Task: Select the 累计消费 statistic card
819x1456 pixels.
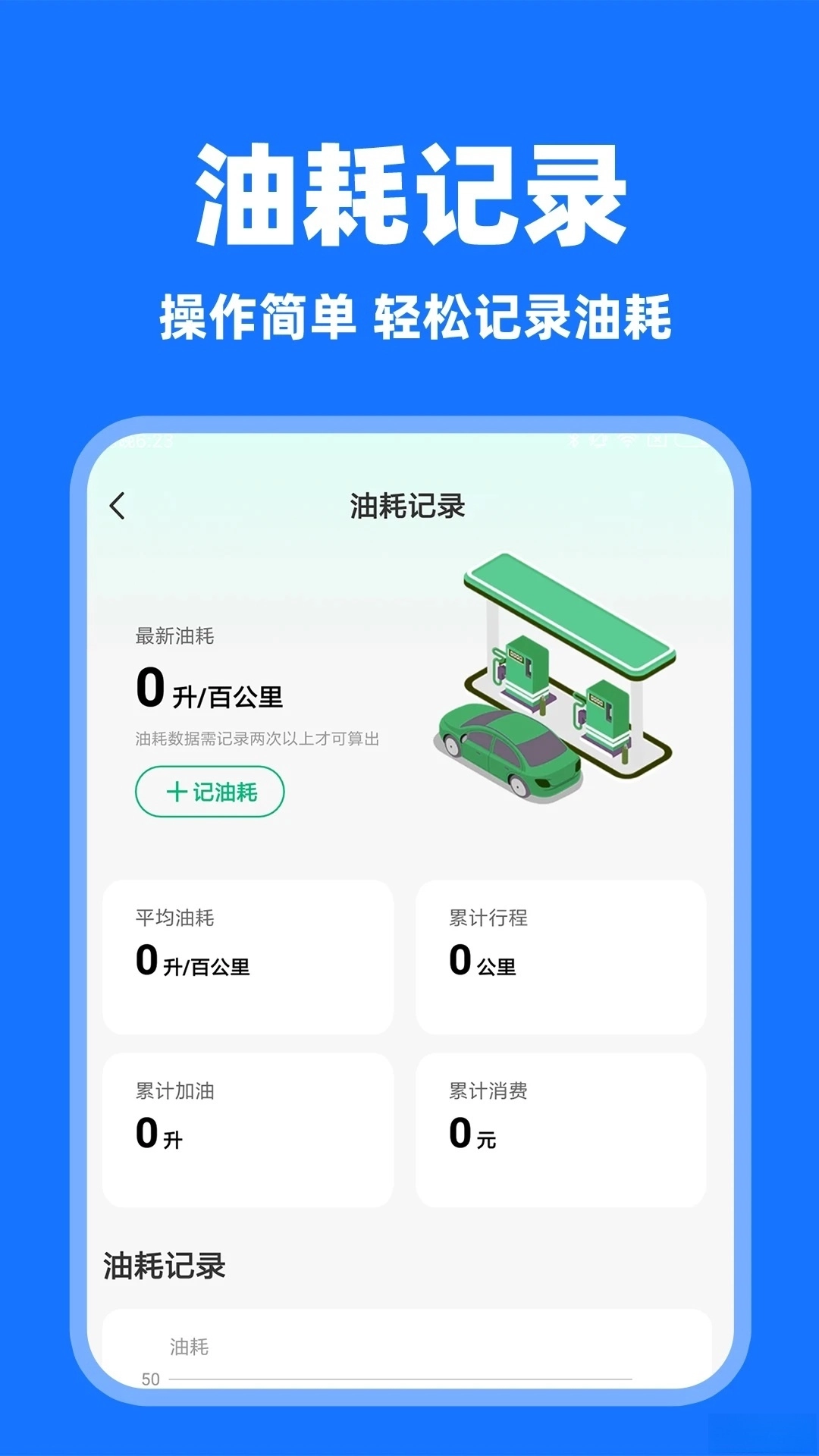Action: click(562, 1130)
